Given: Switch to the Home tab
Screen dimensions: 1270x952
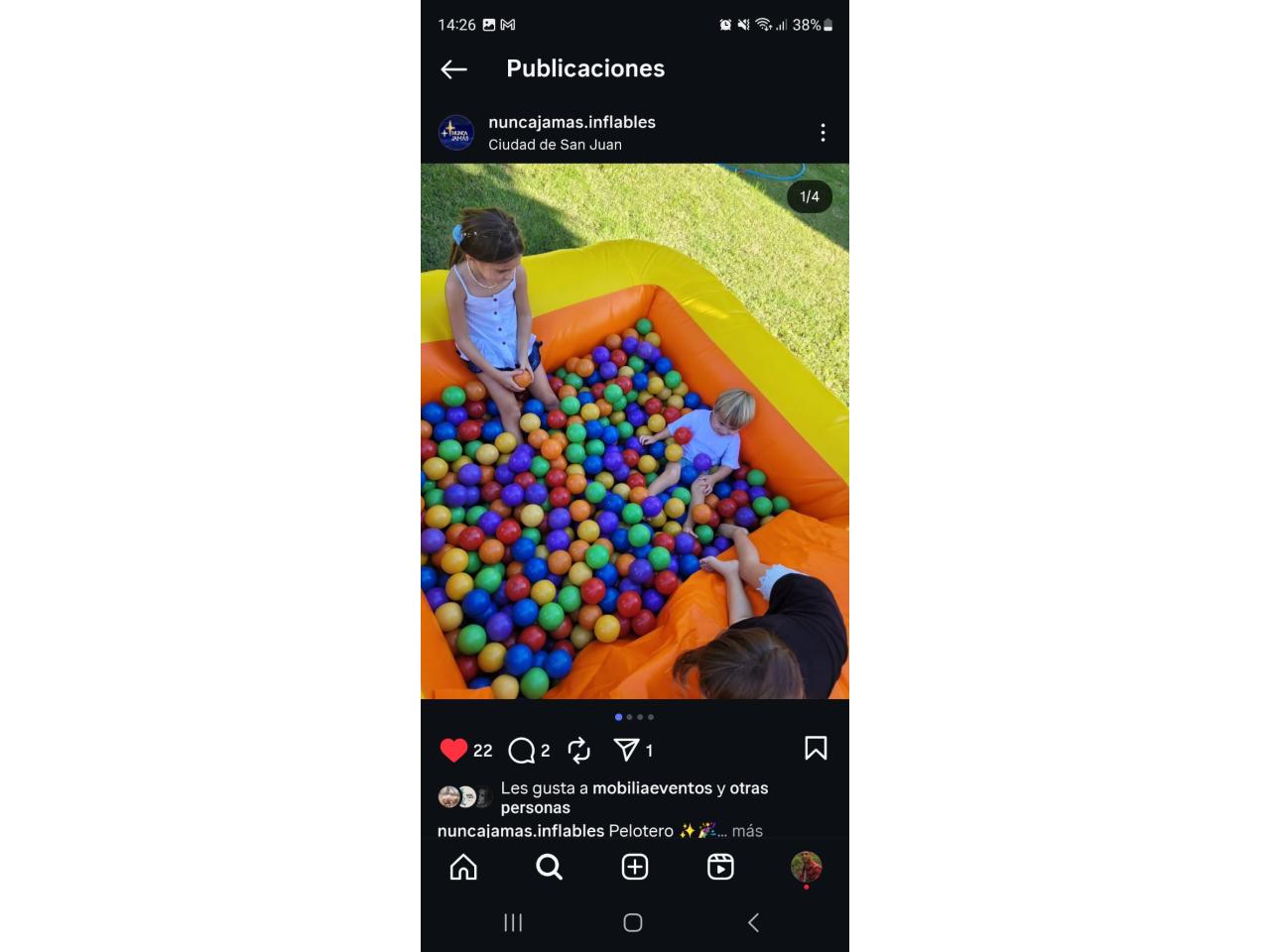Looking at the screenshot, I should [x=463, y=867].
